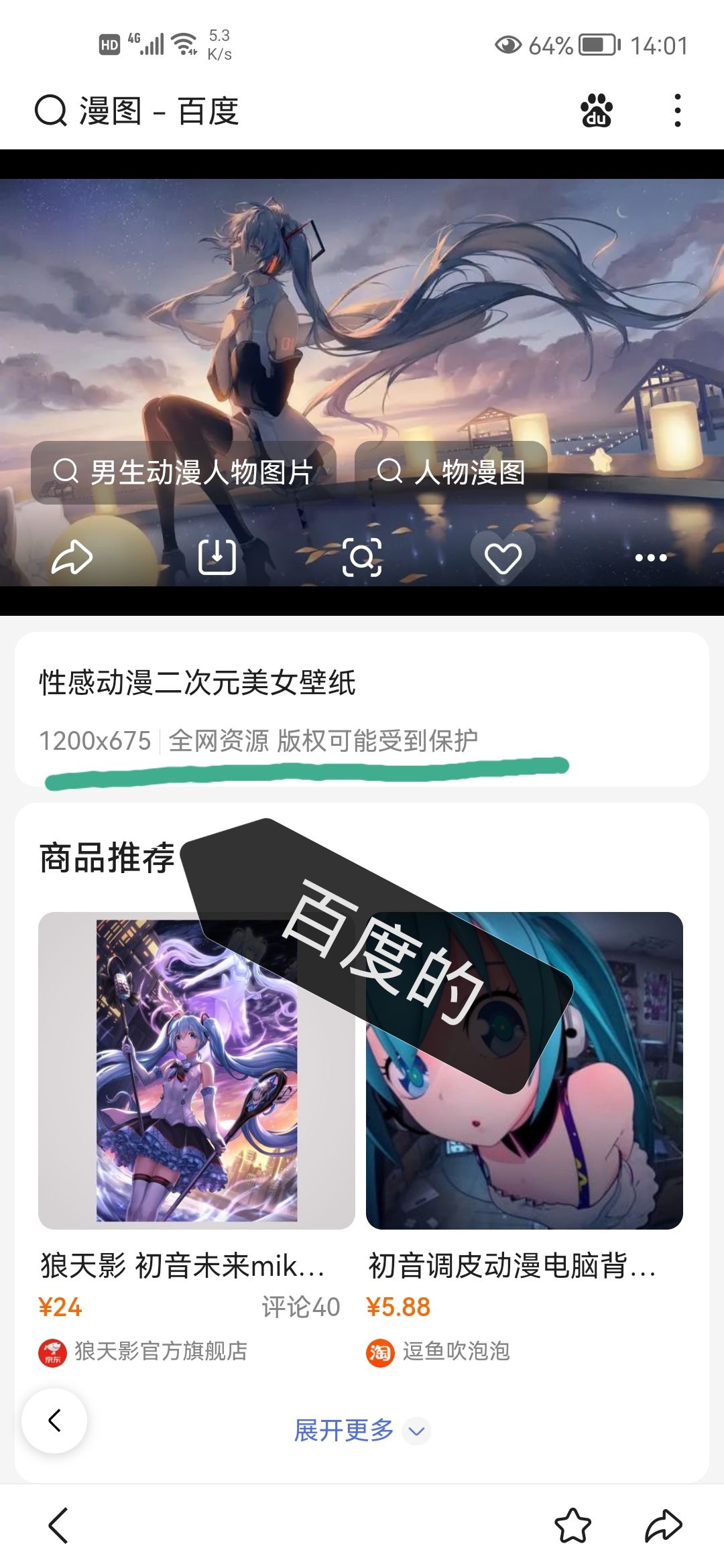Open more options via the ellipsis below the image
The width and height of the screenshot is (724, 1568).
pos(649,556)
